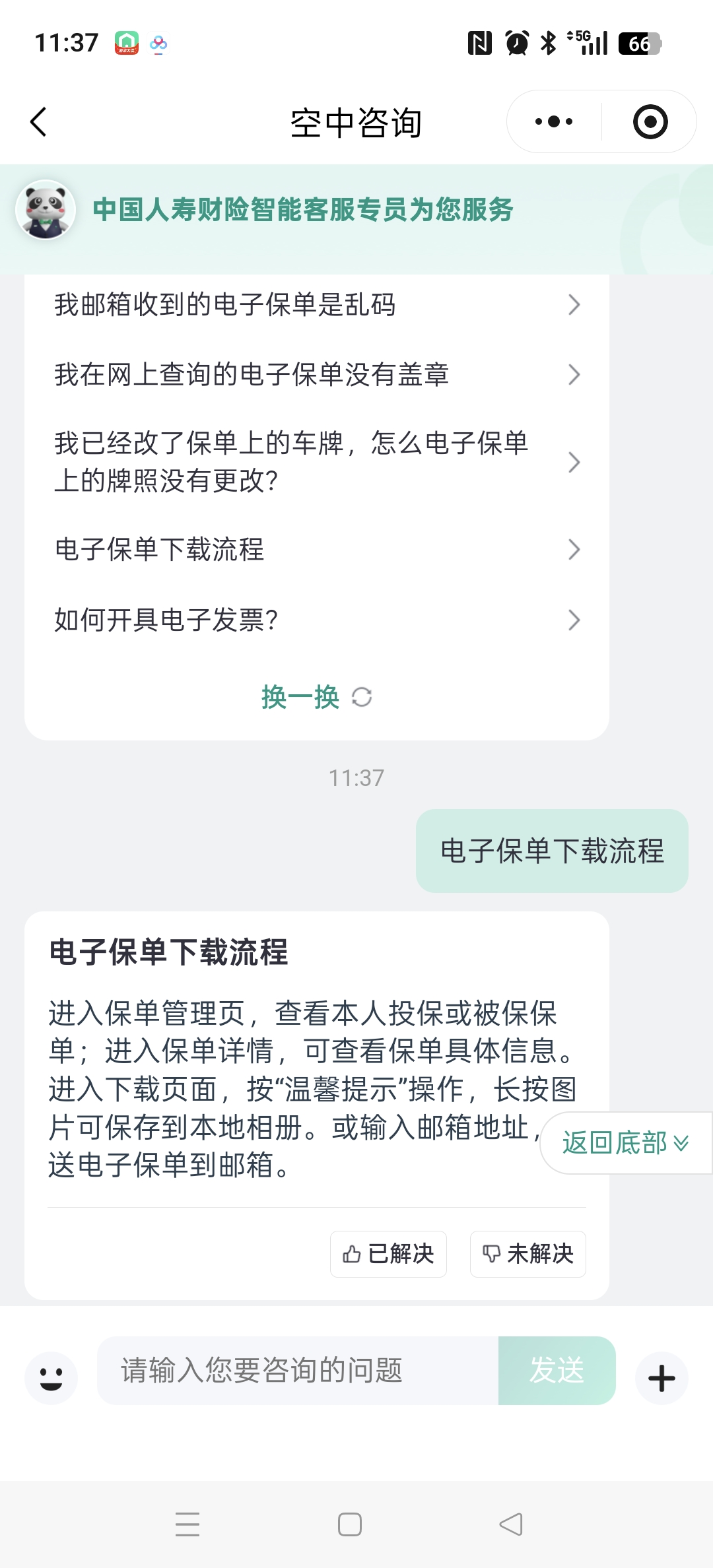Go to the system home screen
The image size is (713, 1568).
pyautogui.click(x=349, y=1524)
